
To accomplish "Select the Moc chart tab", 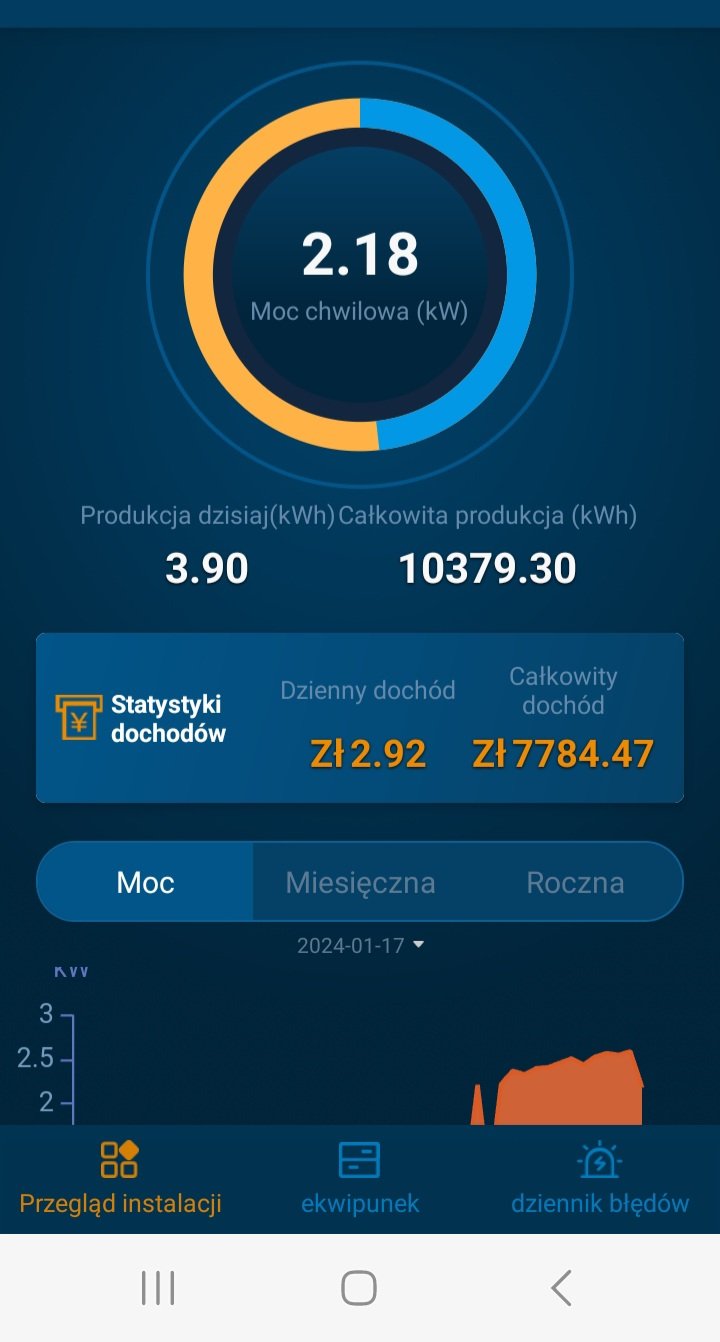I will (146, 882).
